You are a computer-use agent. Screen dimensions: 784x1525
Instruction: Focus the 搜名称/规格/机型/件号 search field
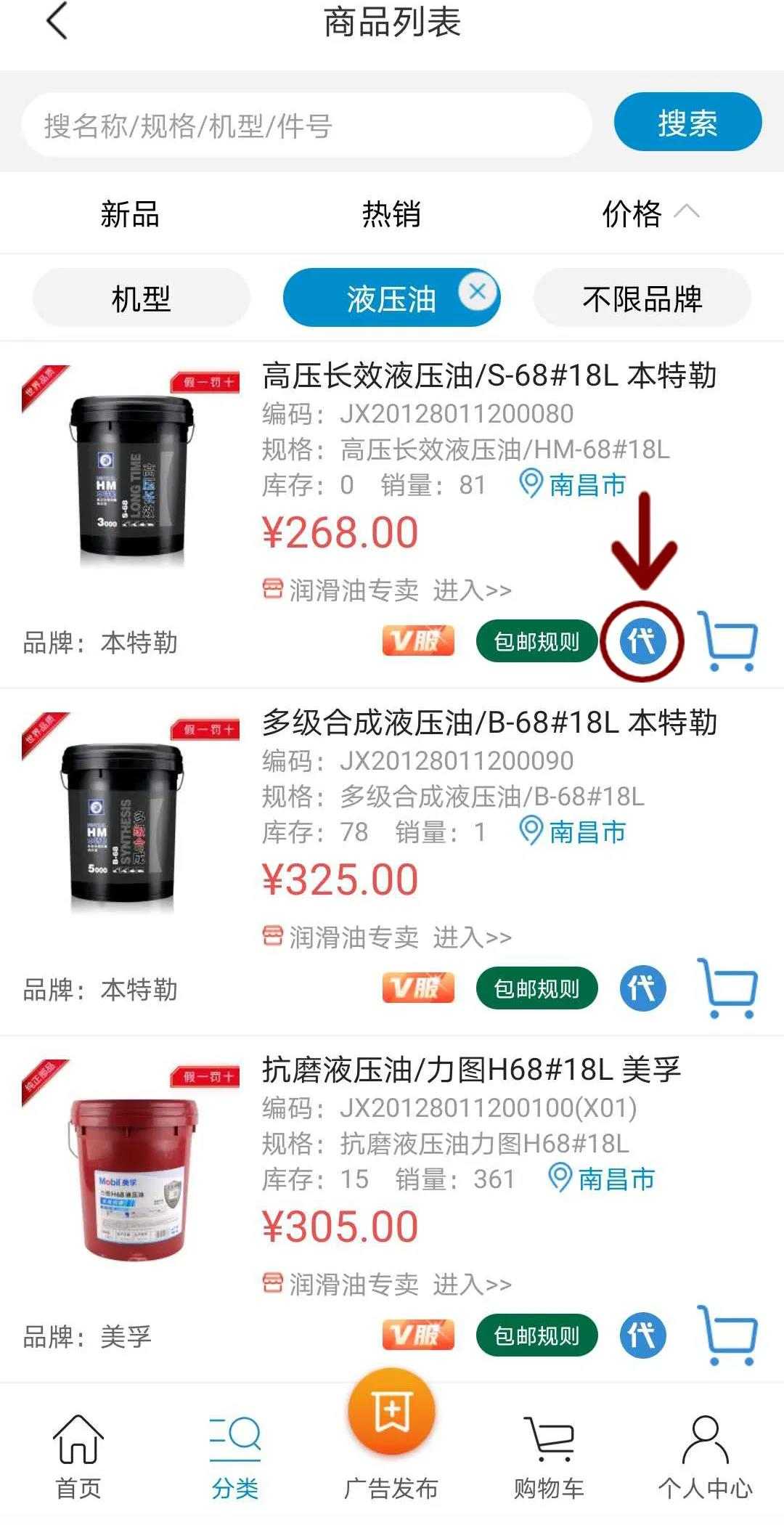(x=305, y=125)
